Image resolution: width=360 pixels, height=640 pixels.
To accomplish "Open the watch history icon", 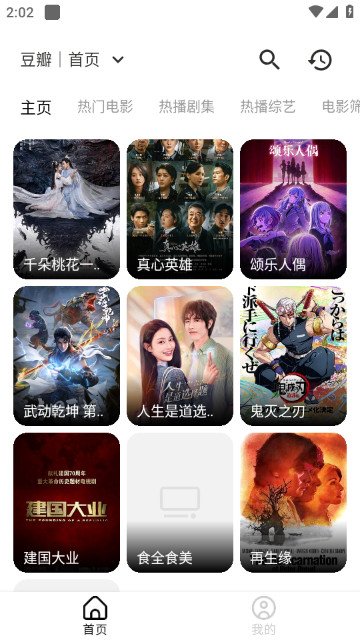I will pos(320,60).
